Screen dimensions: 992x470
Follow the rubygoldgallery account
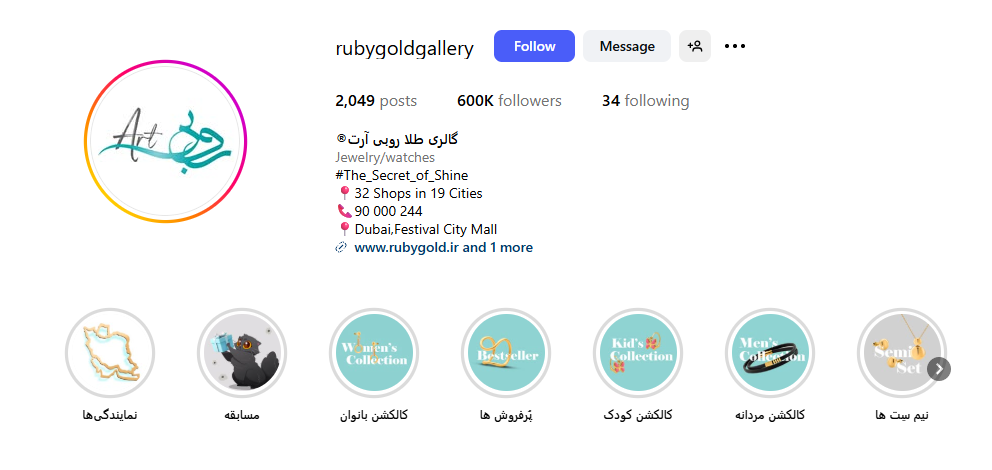point(534,46)
